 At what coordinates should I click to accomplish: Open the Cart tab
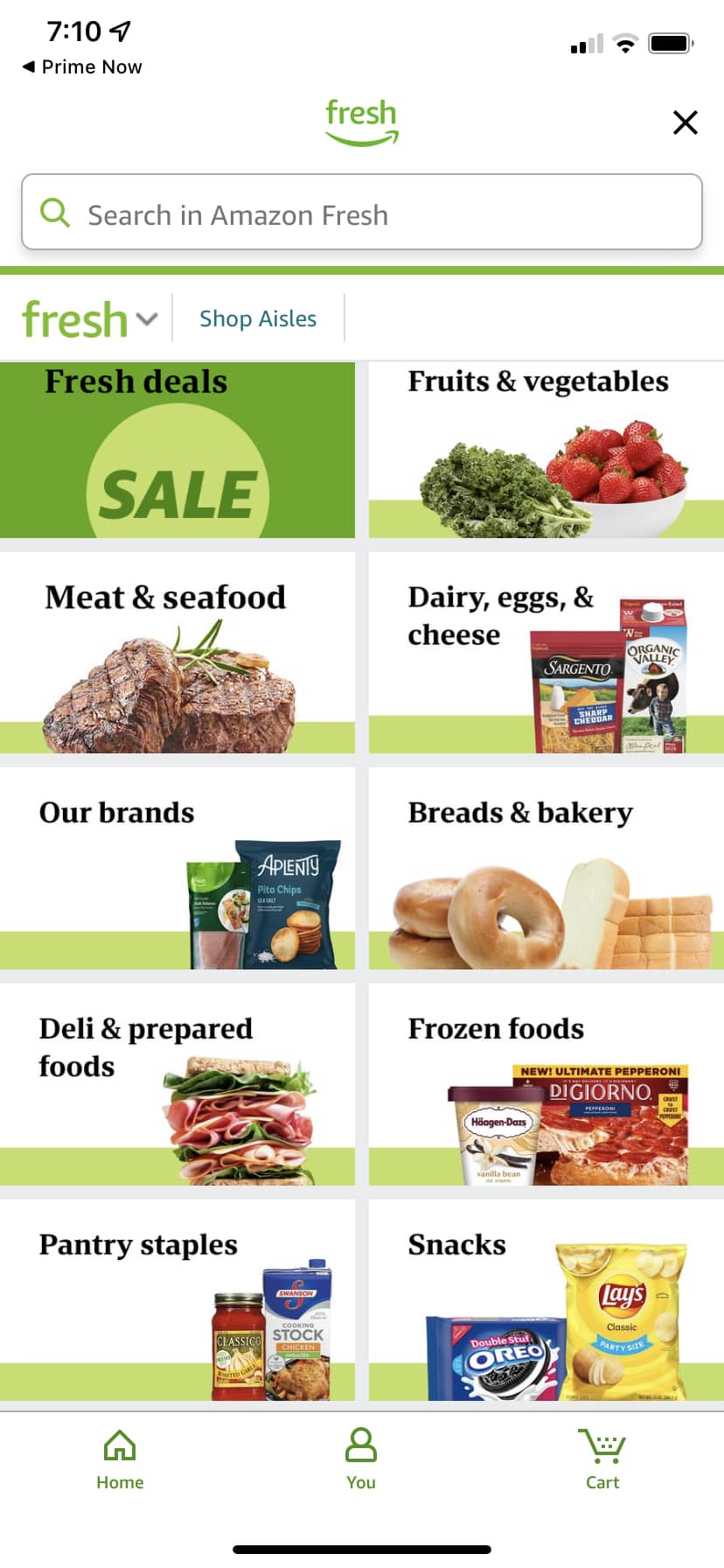(602, 1459)
